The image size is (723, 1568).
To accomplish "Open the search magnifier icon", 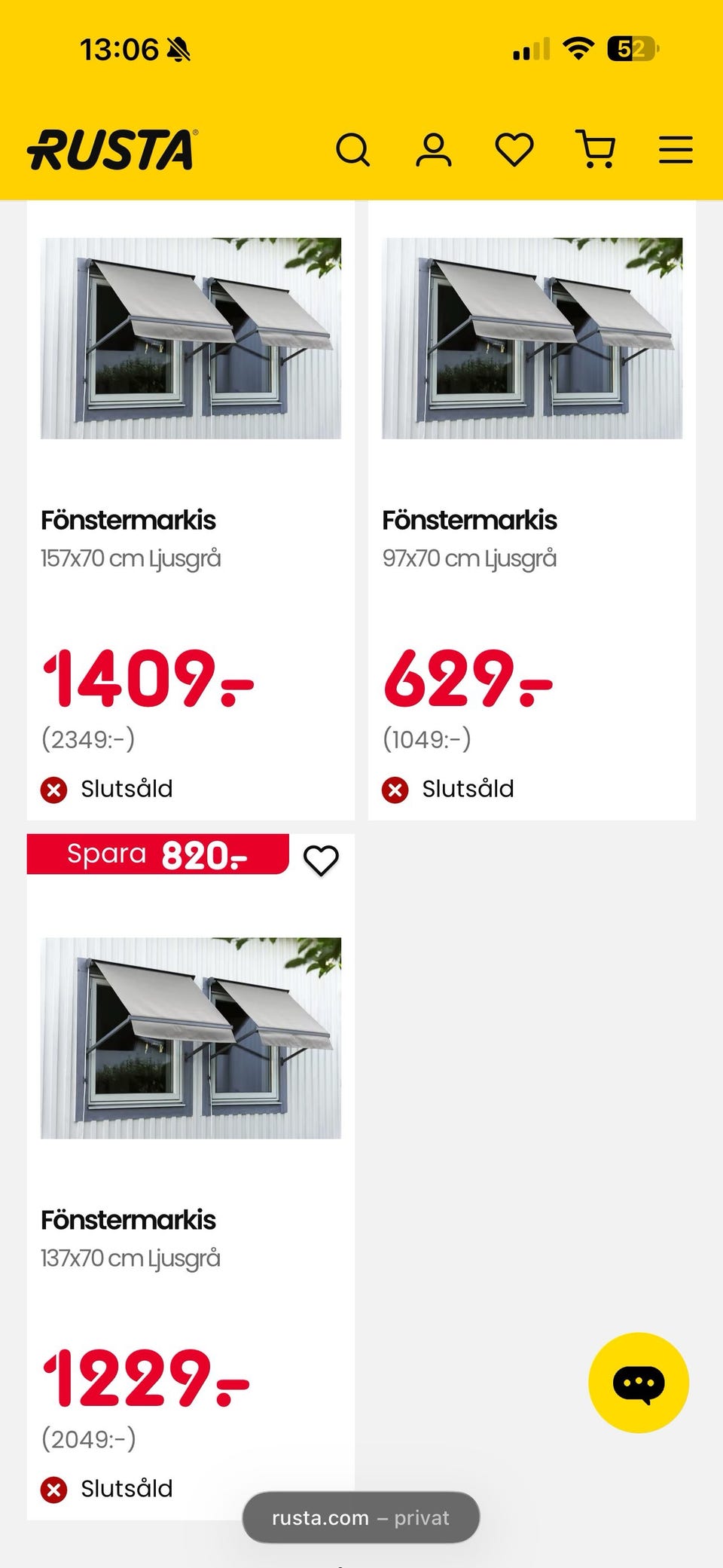I will (352, 149).
